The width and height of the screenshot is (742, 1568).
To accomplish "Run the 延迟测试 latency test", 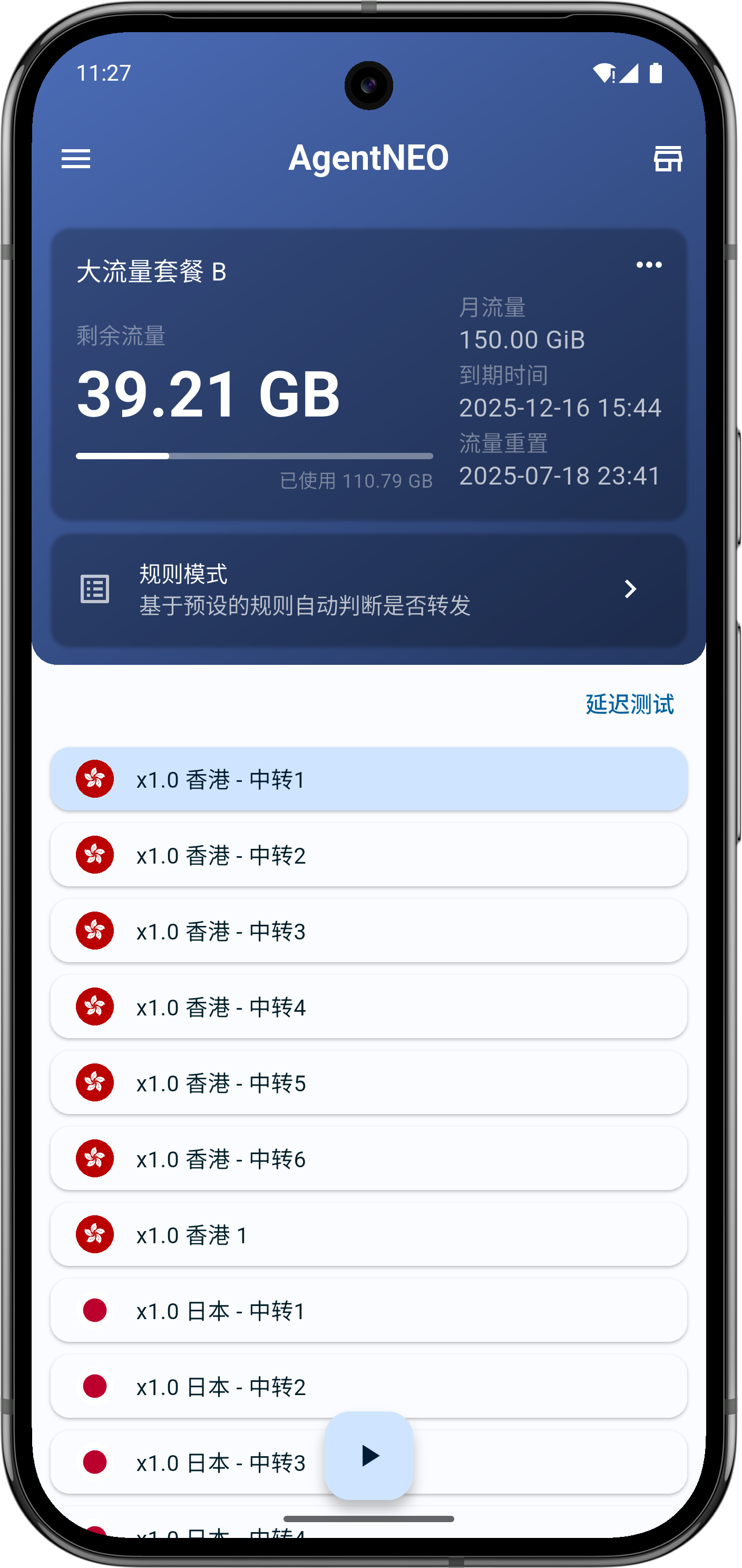I will pyautogui.click(x=629, y=704).
